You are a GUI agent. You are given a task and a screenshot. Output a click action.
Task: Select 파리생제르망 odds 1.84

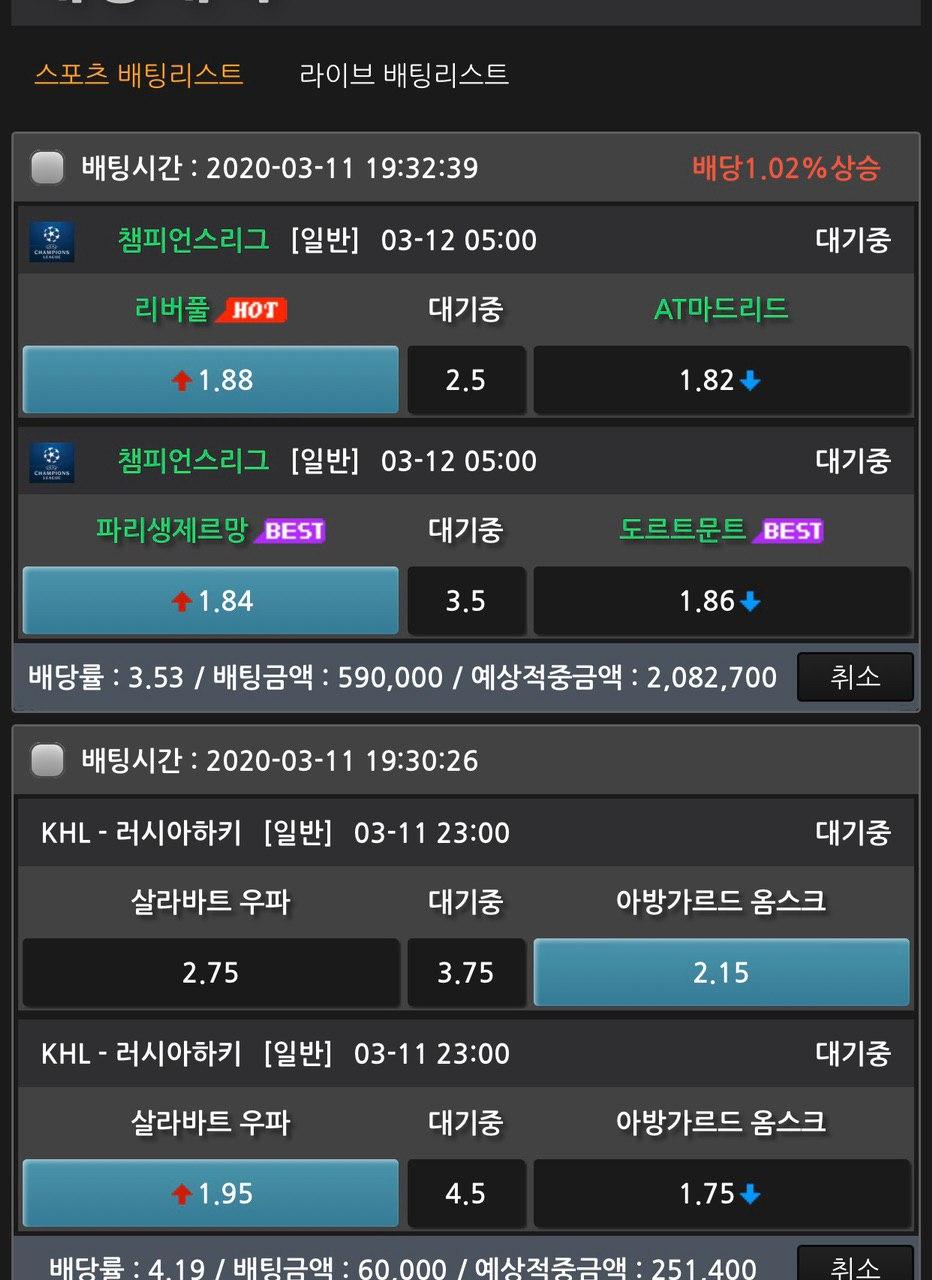(211, 601)
